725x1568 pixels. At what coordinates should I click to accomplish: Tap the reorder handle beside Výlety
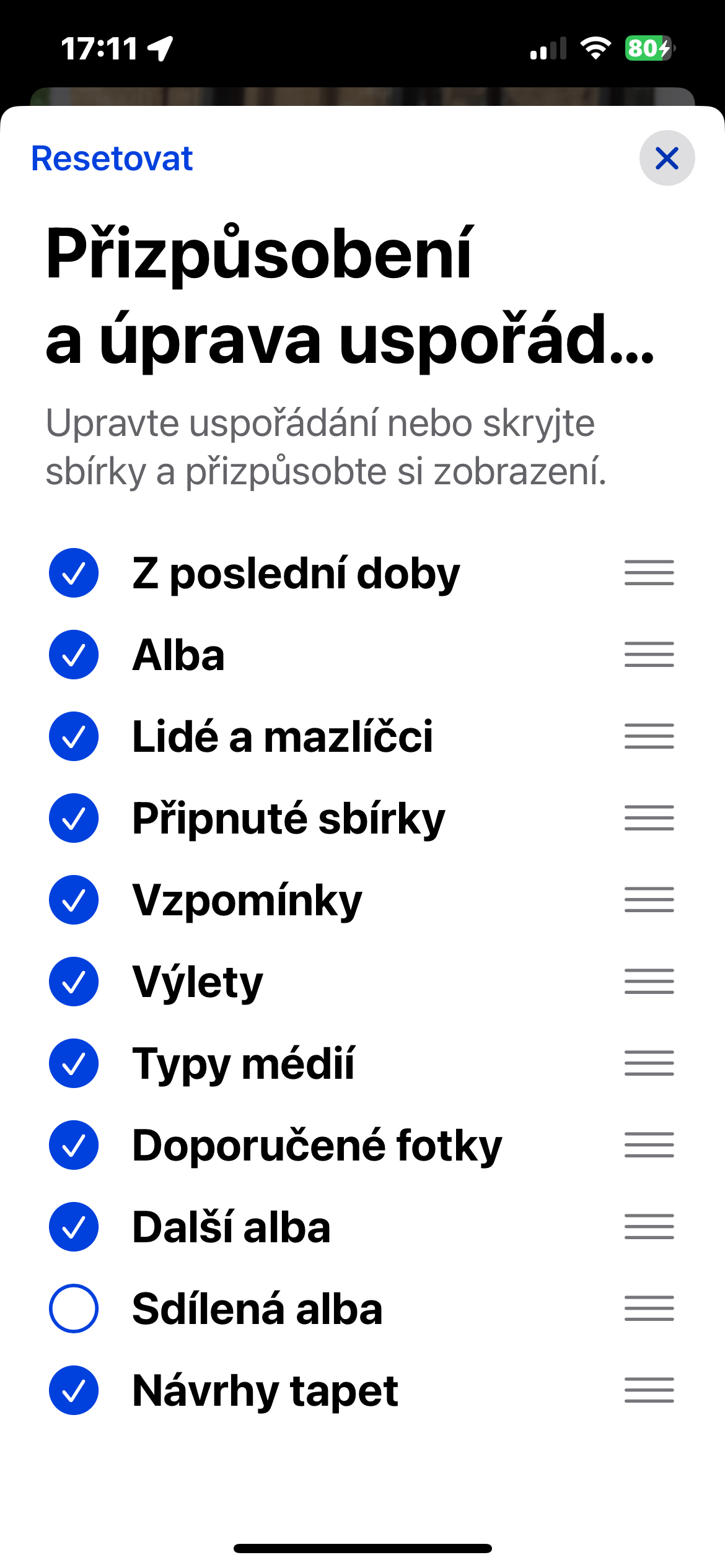click(649, 982)
